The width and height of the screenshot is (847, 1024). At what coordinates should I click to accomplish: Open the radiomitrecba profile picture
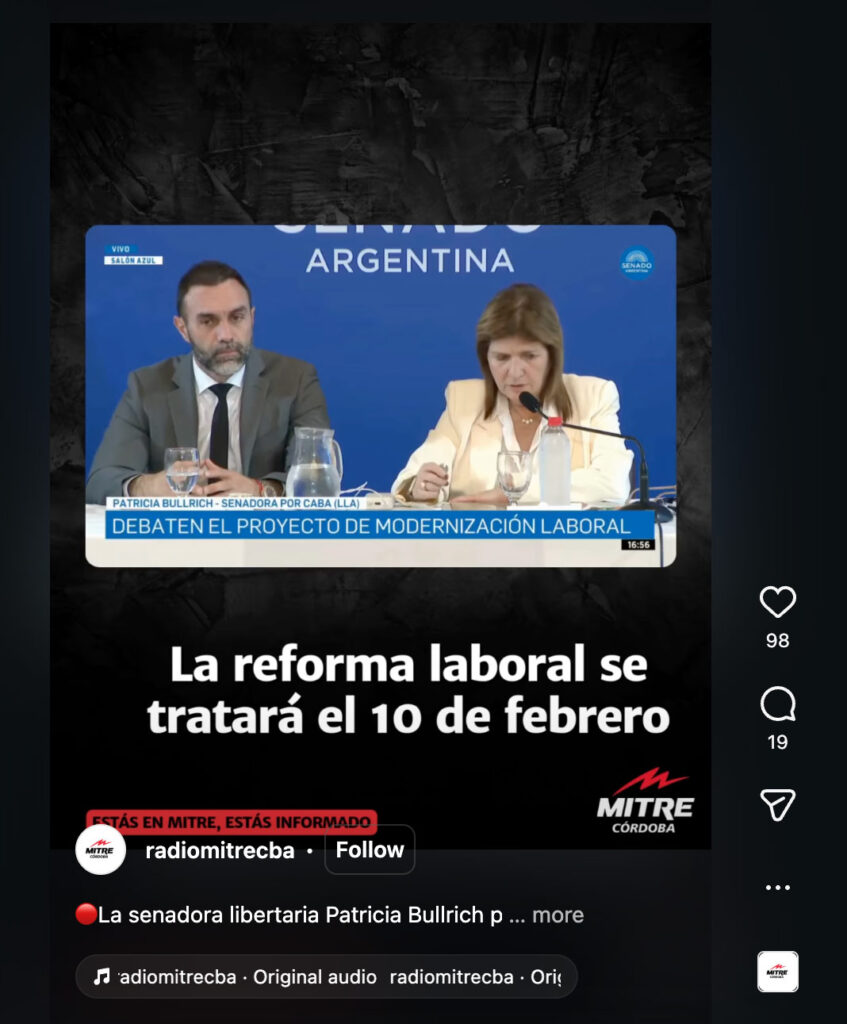pos(100,850)
